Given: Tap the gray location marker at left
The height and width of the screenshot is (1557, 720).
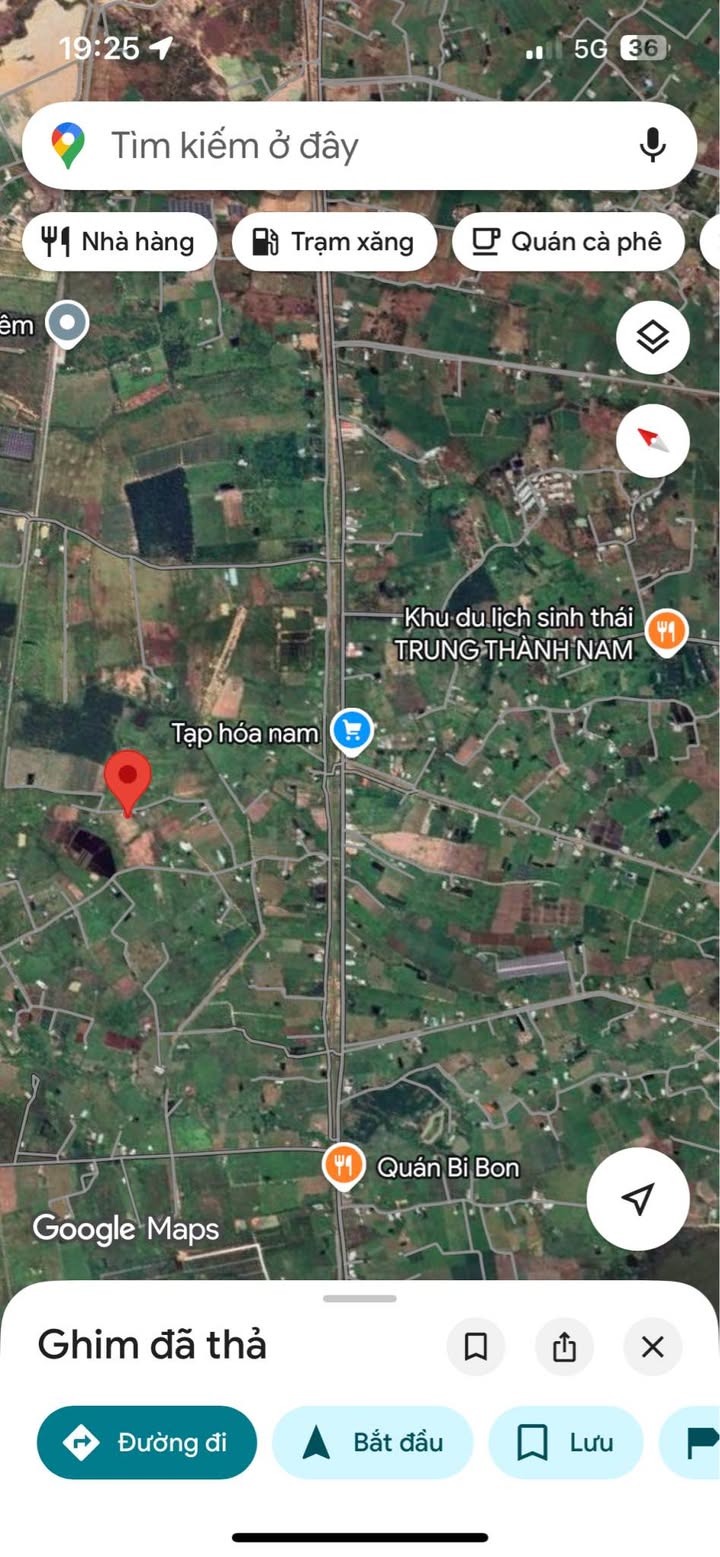Looking at the screenshot, I should [x=68, y=323].
